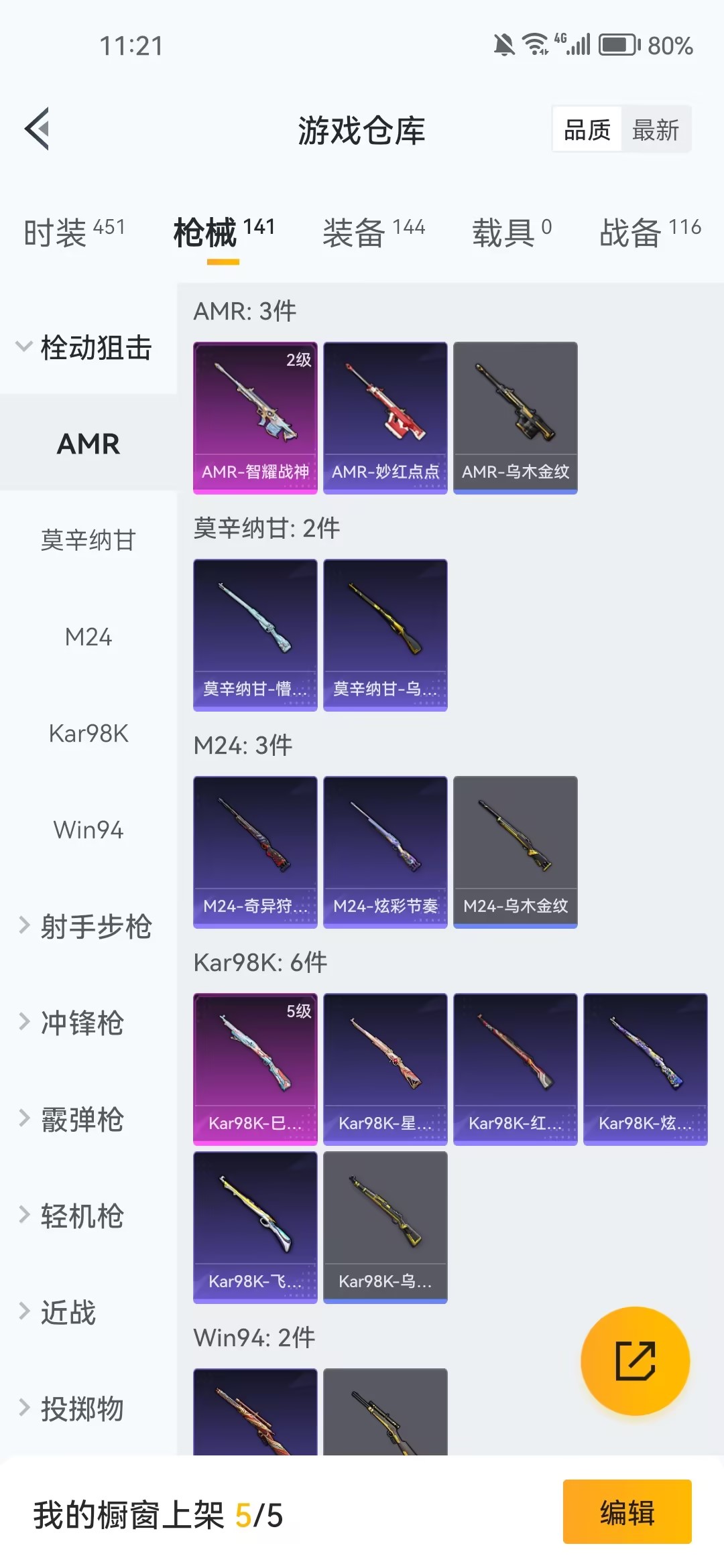Select the Kar98K-飞 series skin

pyautogui.click(x=255, y=1226)
